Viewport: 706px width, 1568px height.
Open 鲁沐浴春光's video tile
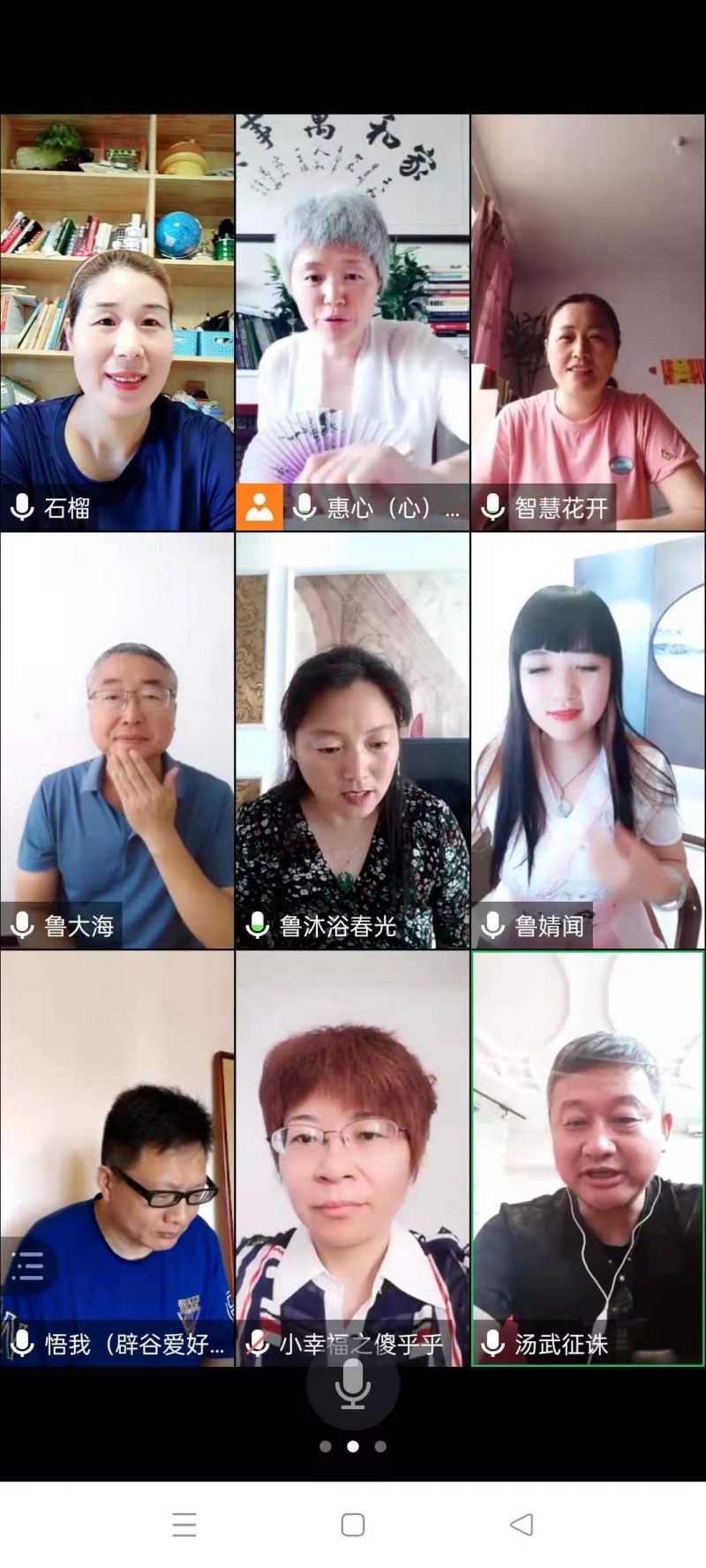352,739
